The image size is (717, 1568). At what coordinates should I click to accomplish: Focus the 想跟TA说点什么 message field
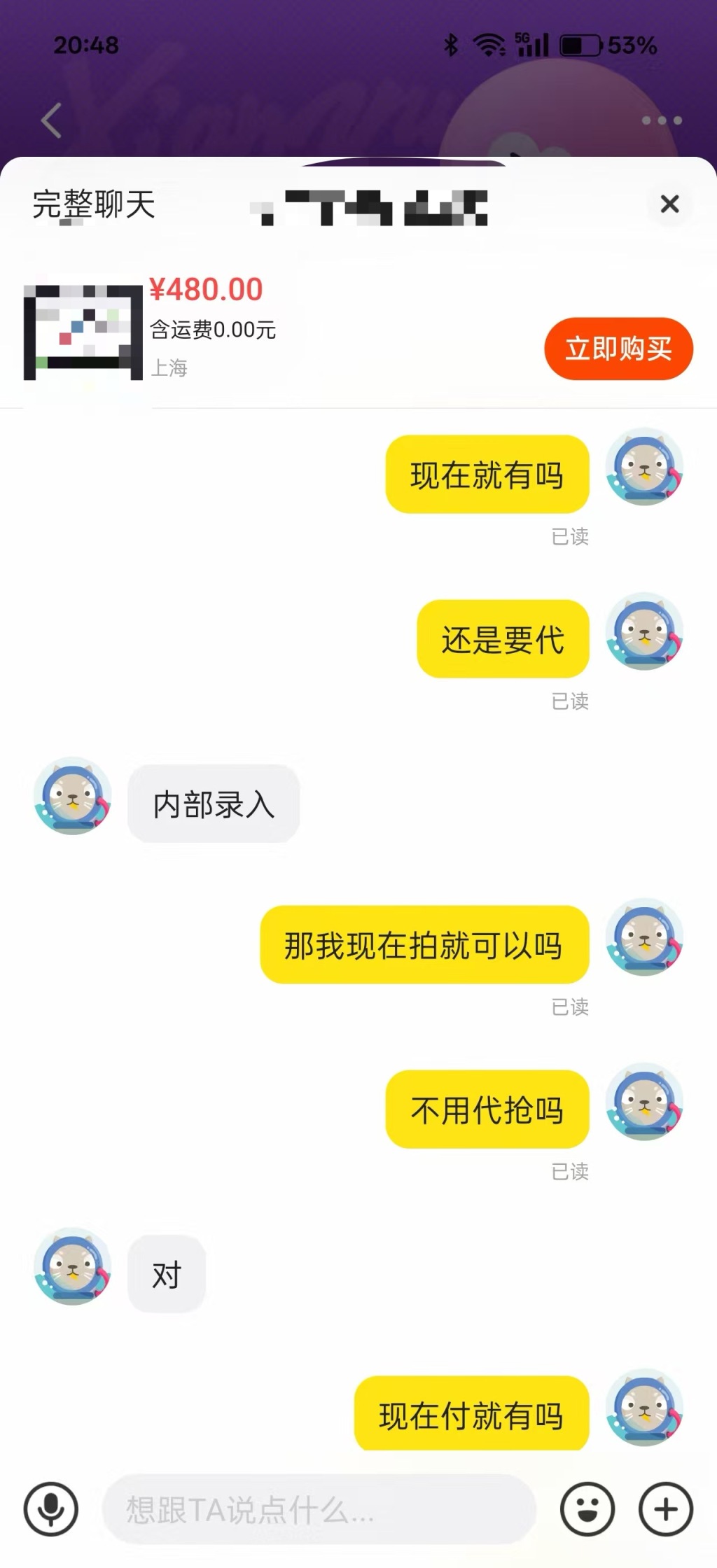tap(319, 1509)
